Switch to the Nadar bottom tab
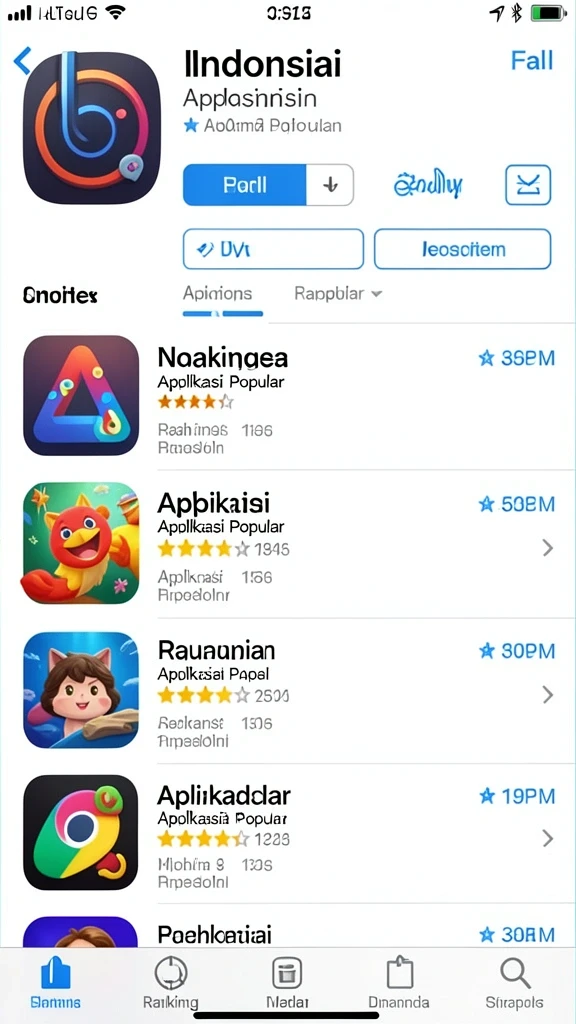This screenshot has height=1024, width=576. (287, 983)
